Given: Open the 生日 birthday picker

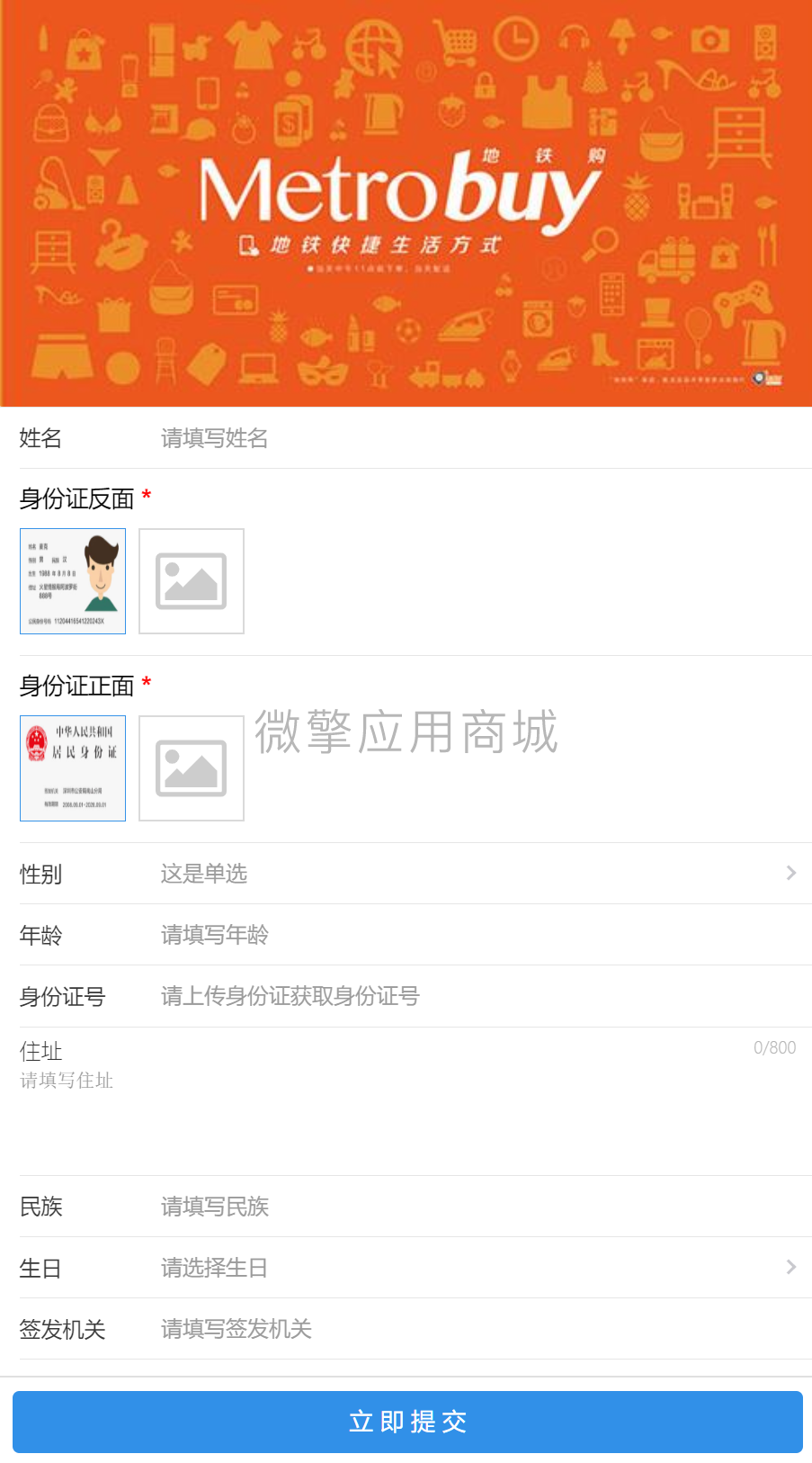Looking at the screenshot, I should [x=415, y=1268].
